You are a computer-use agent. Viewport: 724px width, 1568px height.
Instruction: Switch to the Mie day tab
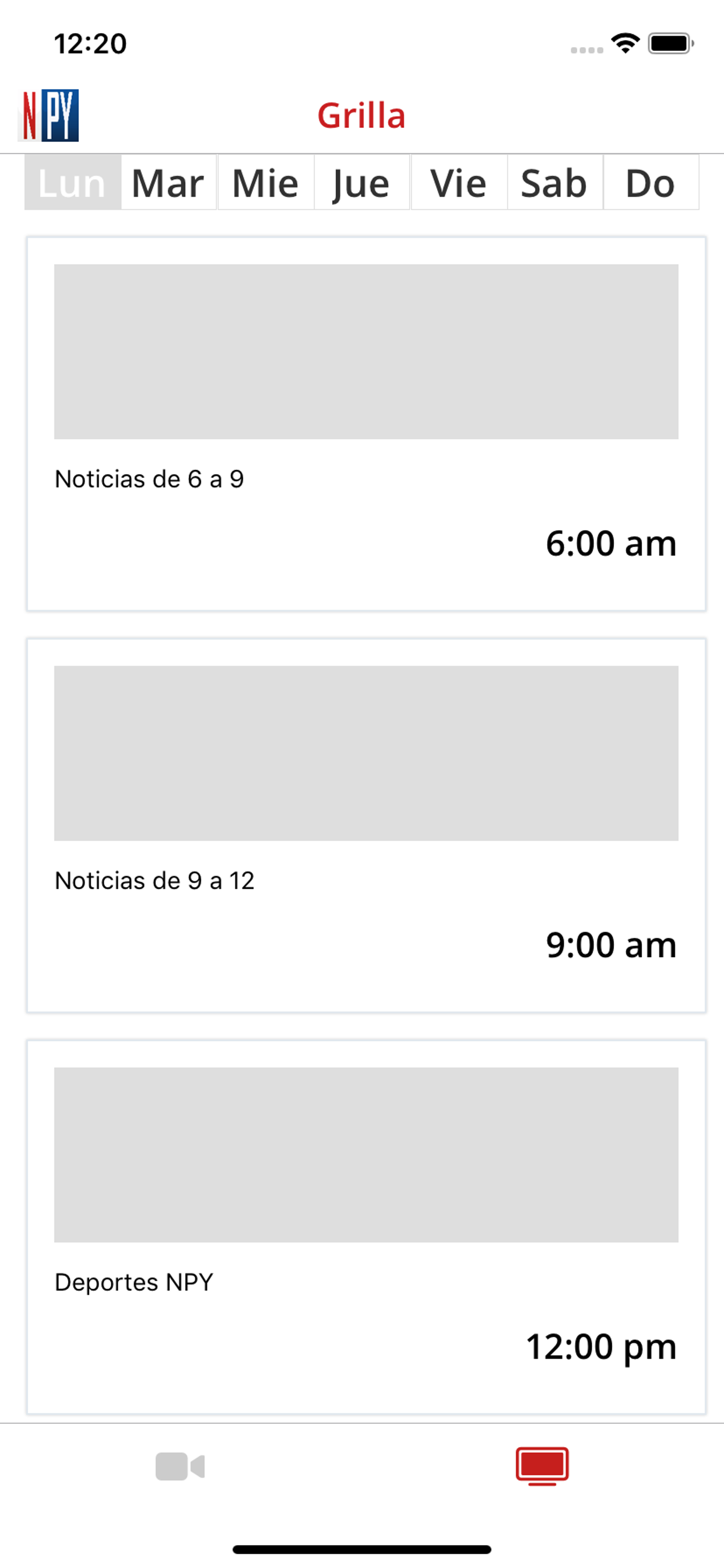coord(265,183)
